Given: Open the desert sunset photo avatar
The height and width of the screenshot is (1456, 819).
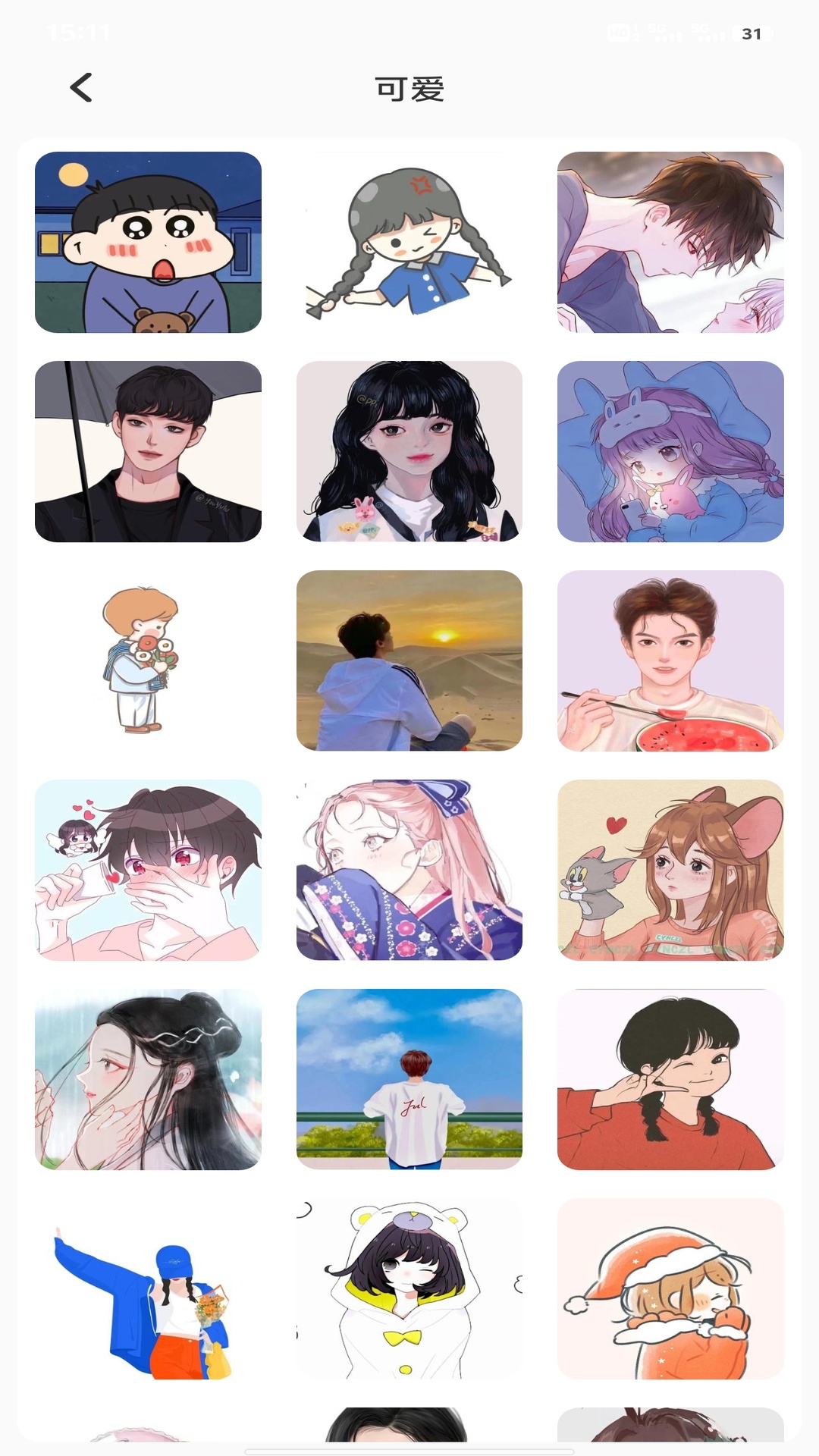Looking at the screenshot, I should (409, 661).
